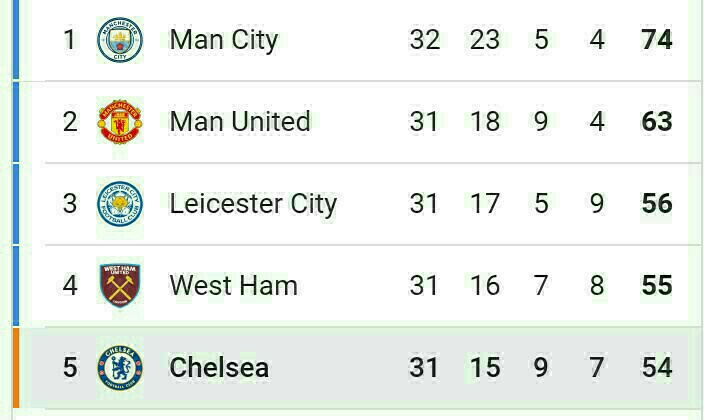View the West Ham standings row
Image resolution: width=710 pixels, height=420 pixels.
click(233, 286)
